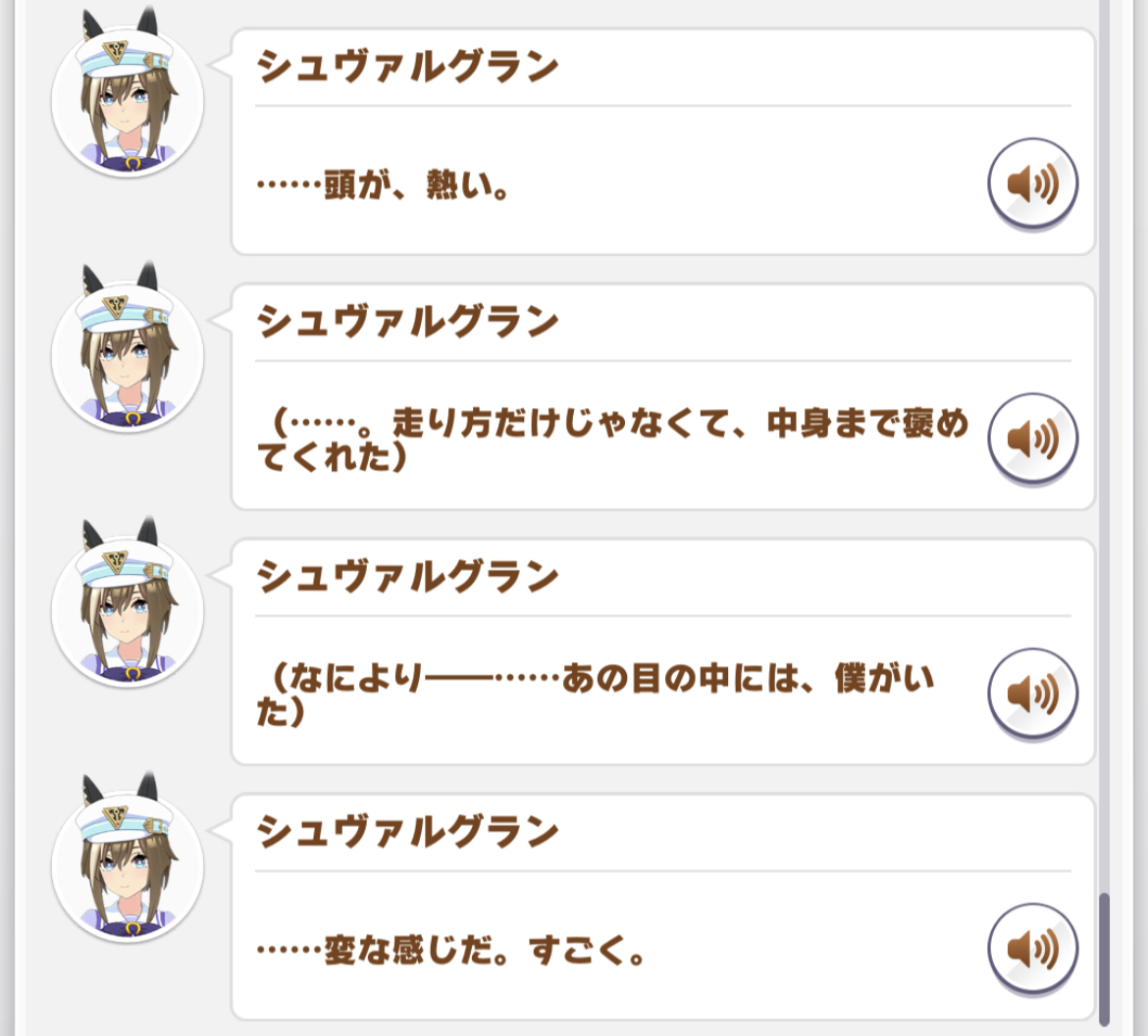1148x1036 pixels.
Task: Play audio of line 変な感じだ。すごく。
Action: pyautogui.click(x=1032, y=949)
